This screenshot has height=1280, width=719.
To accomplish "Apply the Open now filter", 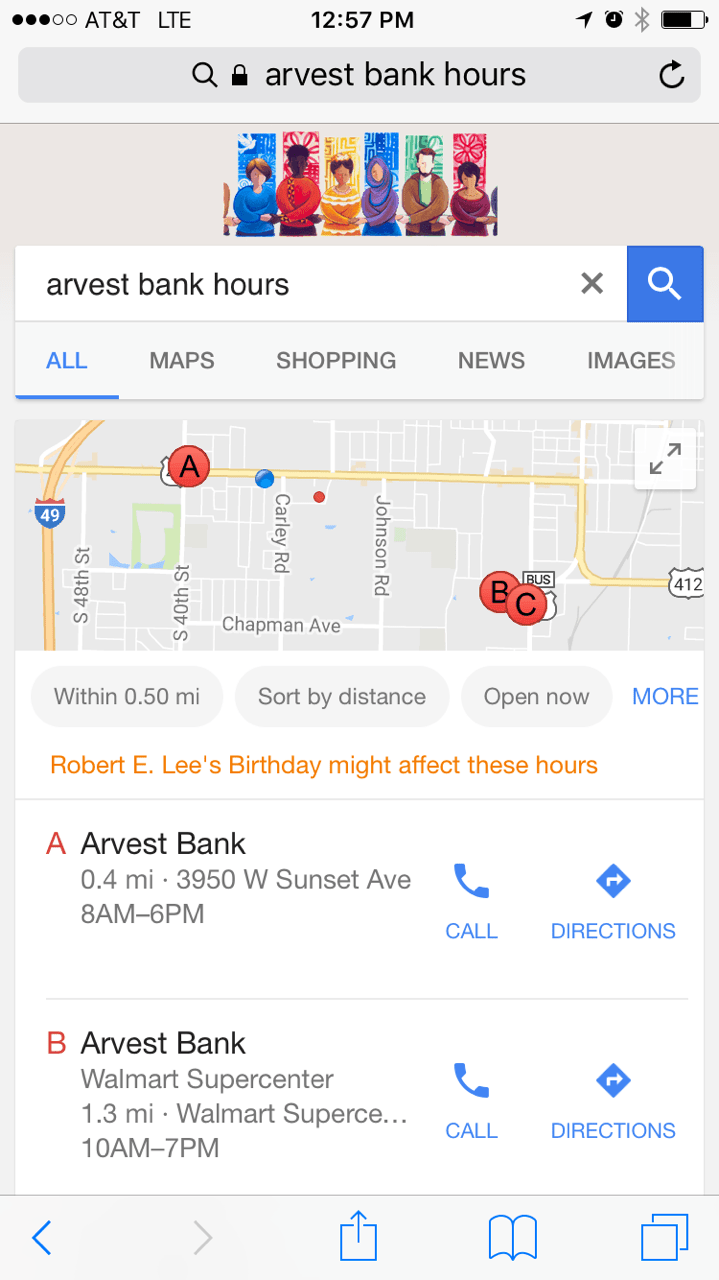I will (x=536, y=697).
